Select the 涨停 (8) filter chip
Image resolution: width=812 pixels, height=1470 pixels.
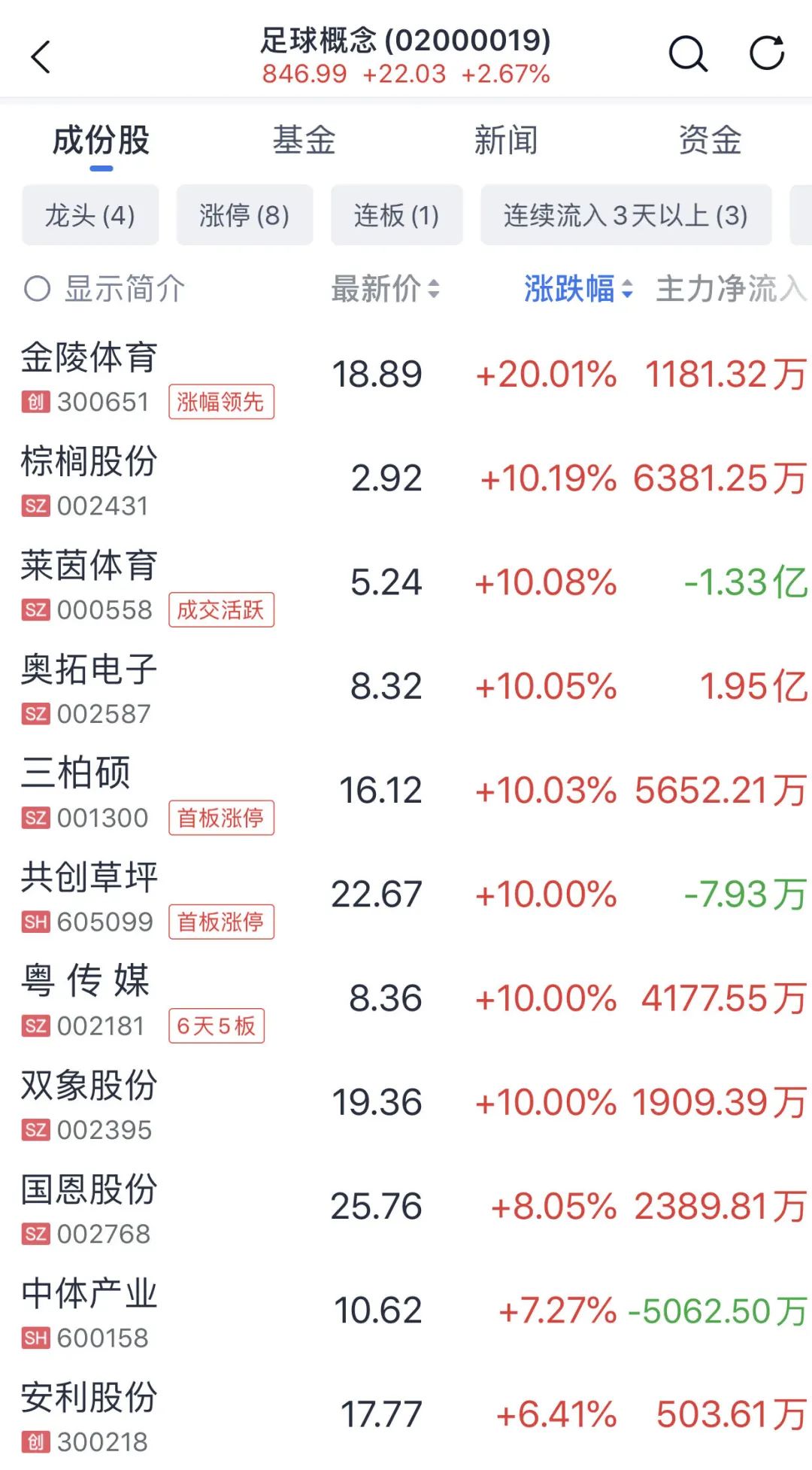tap(244, 216)
